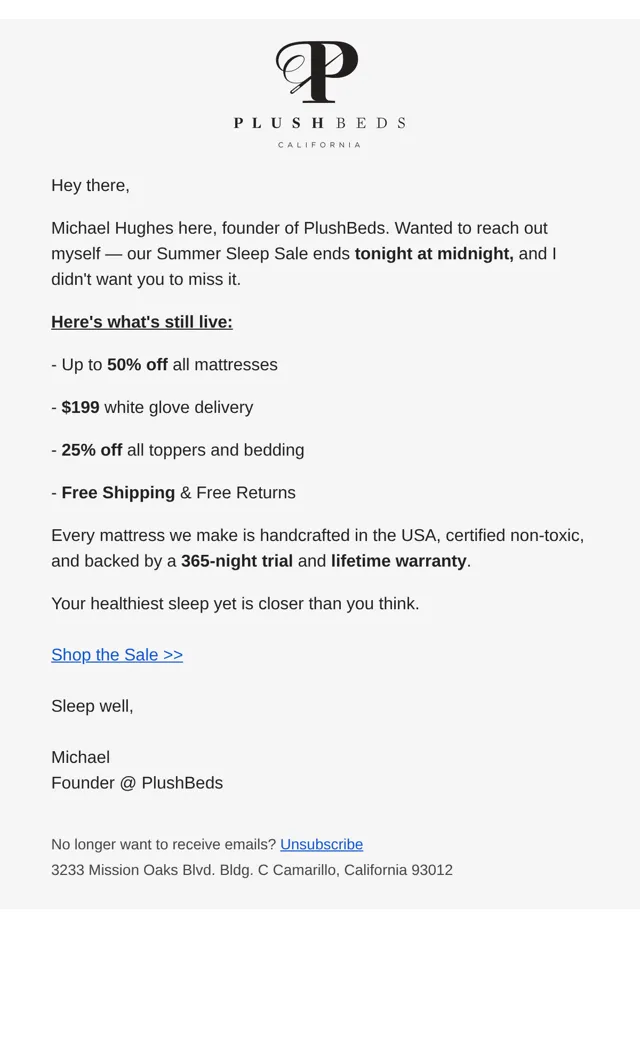This screenshot has width=640, height=1040.
Task: Open the Shop the Sale link
Action: pos(117,655)
